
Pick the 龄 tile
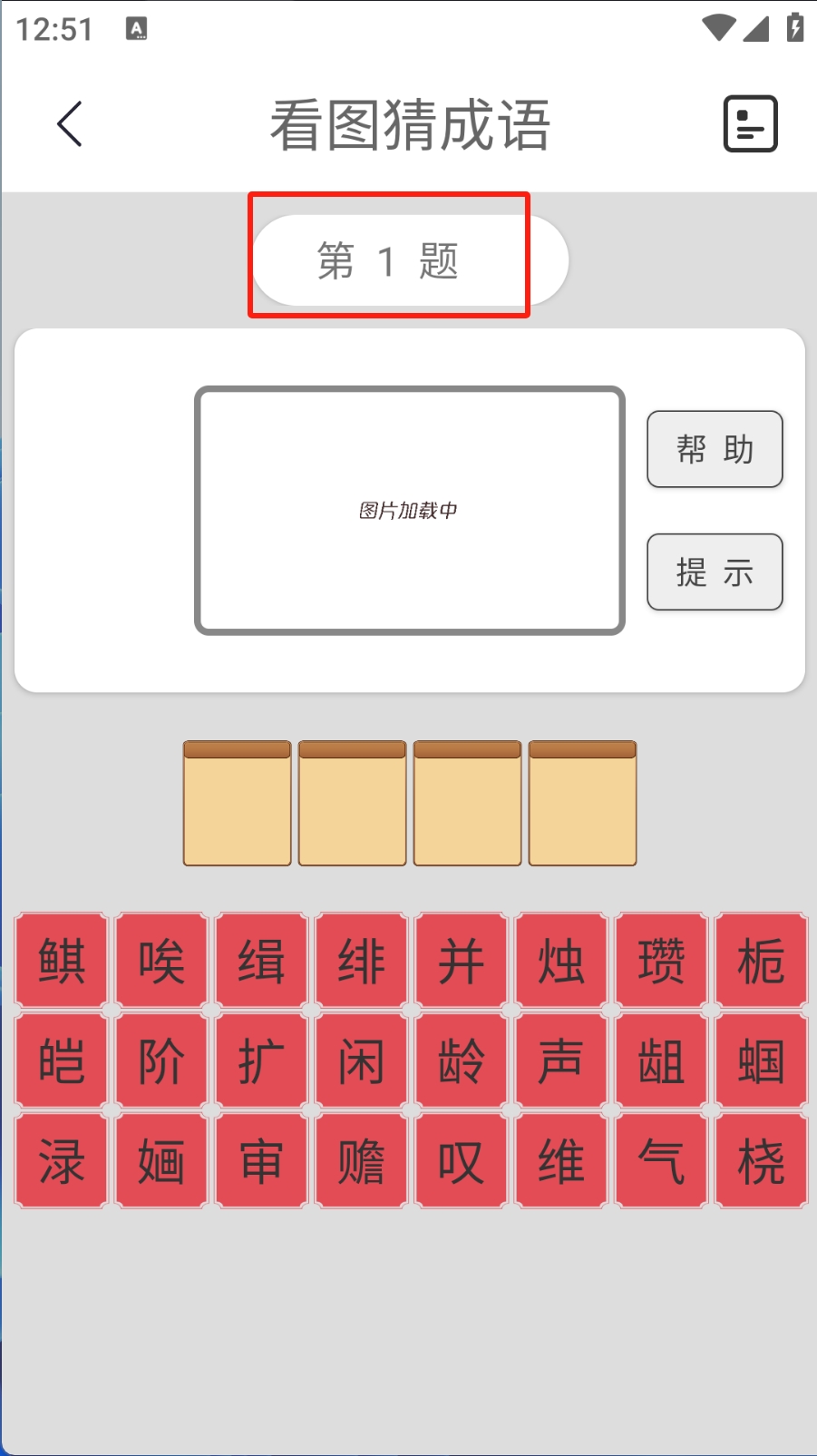click(x=461, y=1060)
